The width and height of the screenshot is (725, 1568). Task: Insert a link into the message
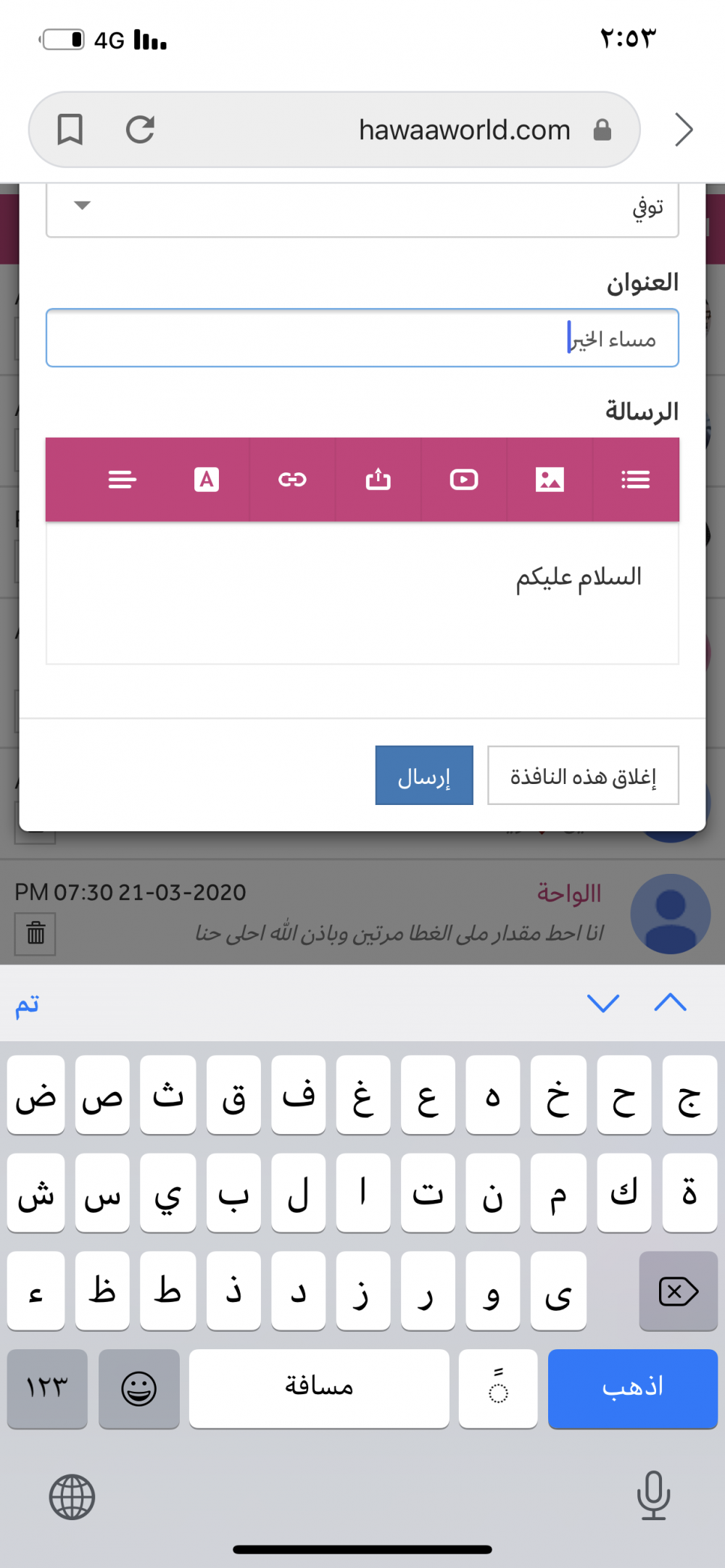click(x=292, y=480)
